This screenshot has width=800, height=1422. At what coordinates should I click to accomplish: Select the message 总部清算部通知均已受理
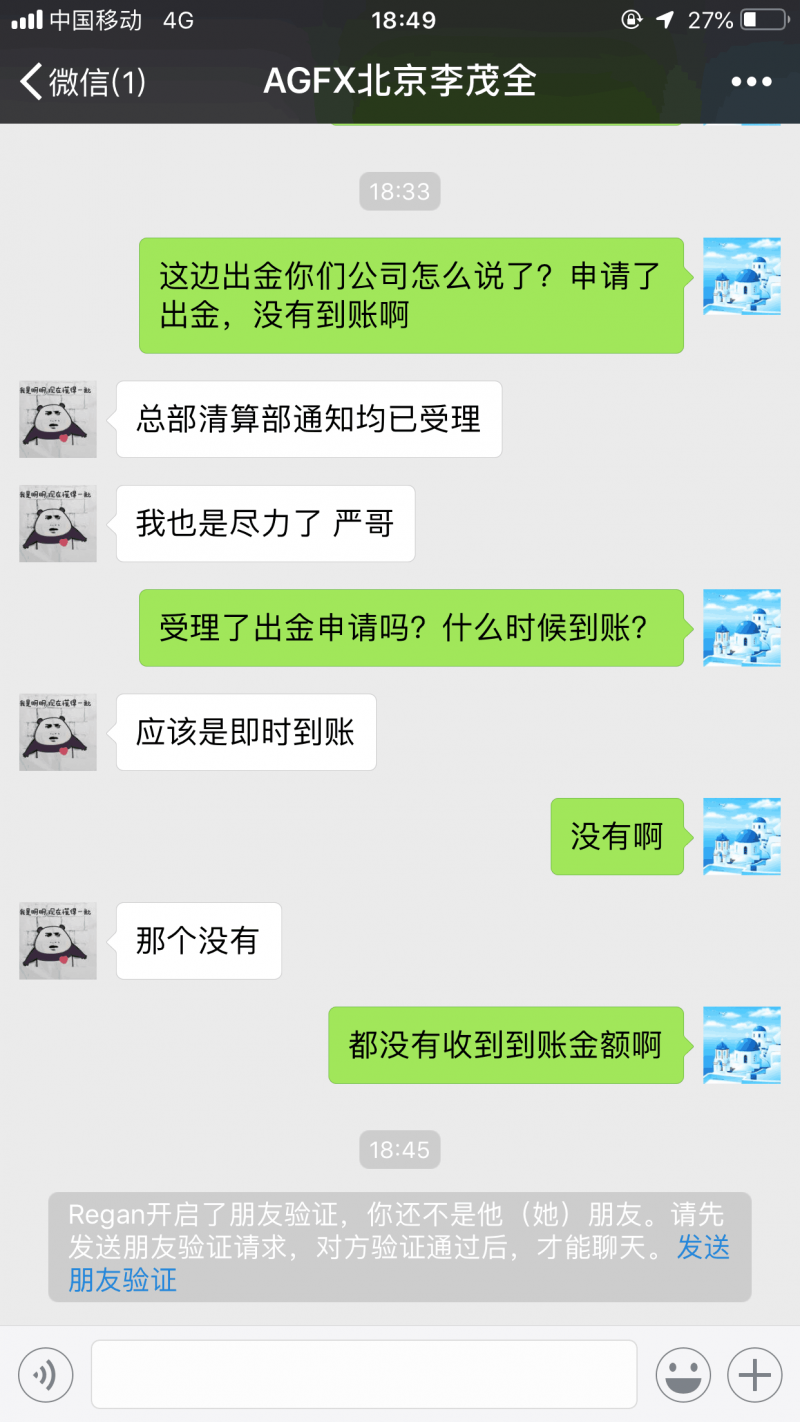(x=308, y=420)
